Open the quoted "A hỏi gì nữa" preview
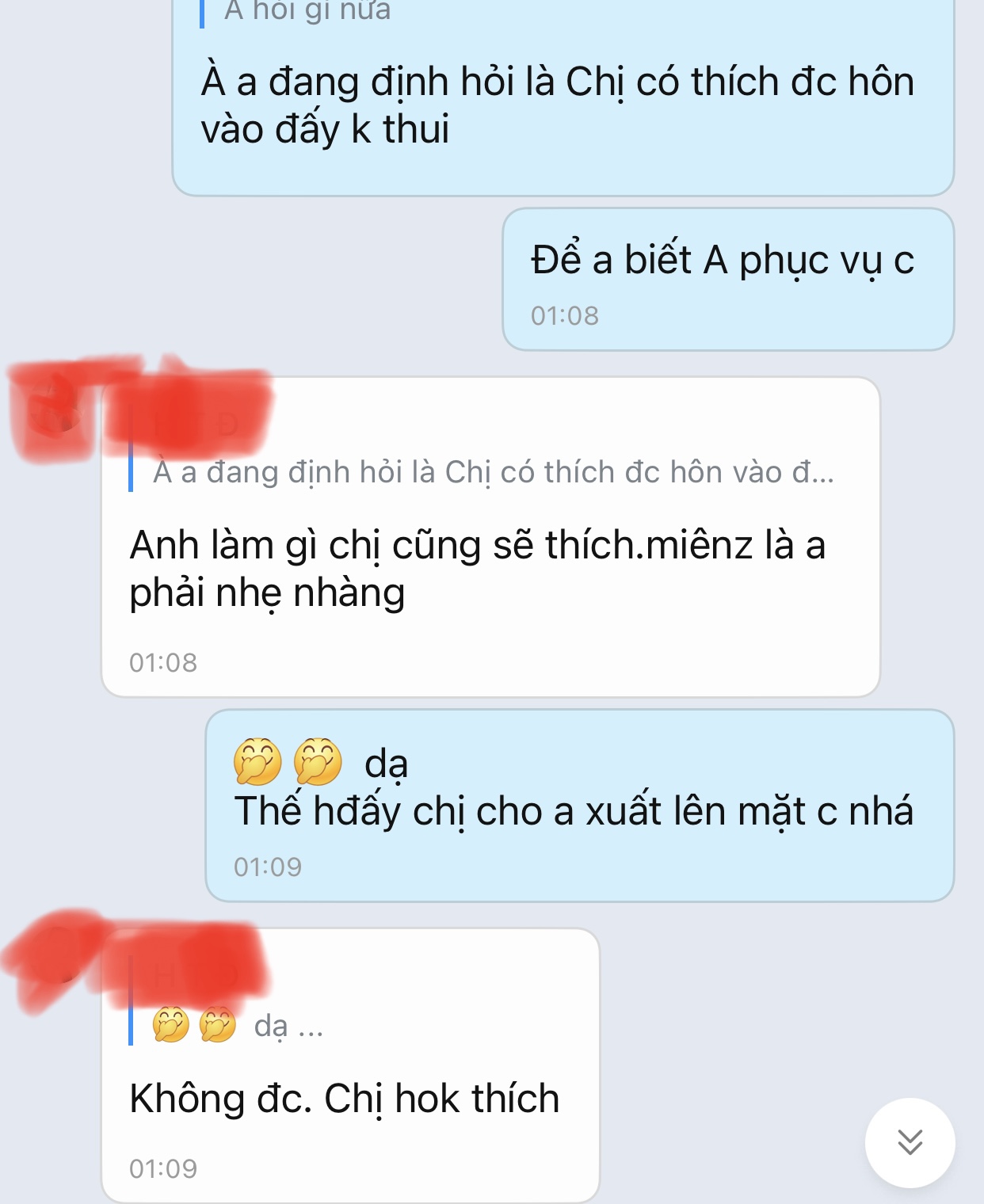This screenshot has height=1204, width=984. (x=307, y=11)
